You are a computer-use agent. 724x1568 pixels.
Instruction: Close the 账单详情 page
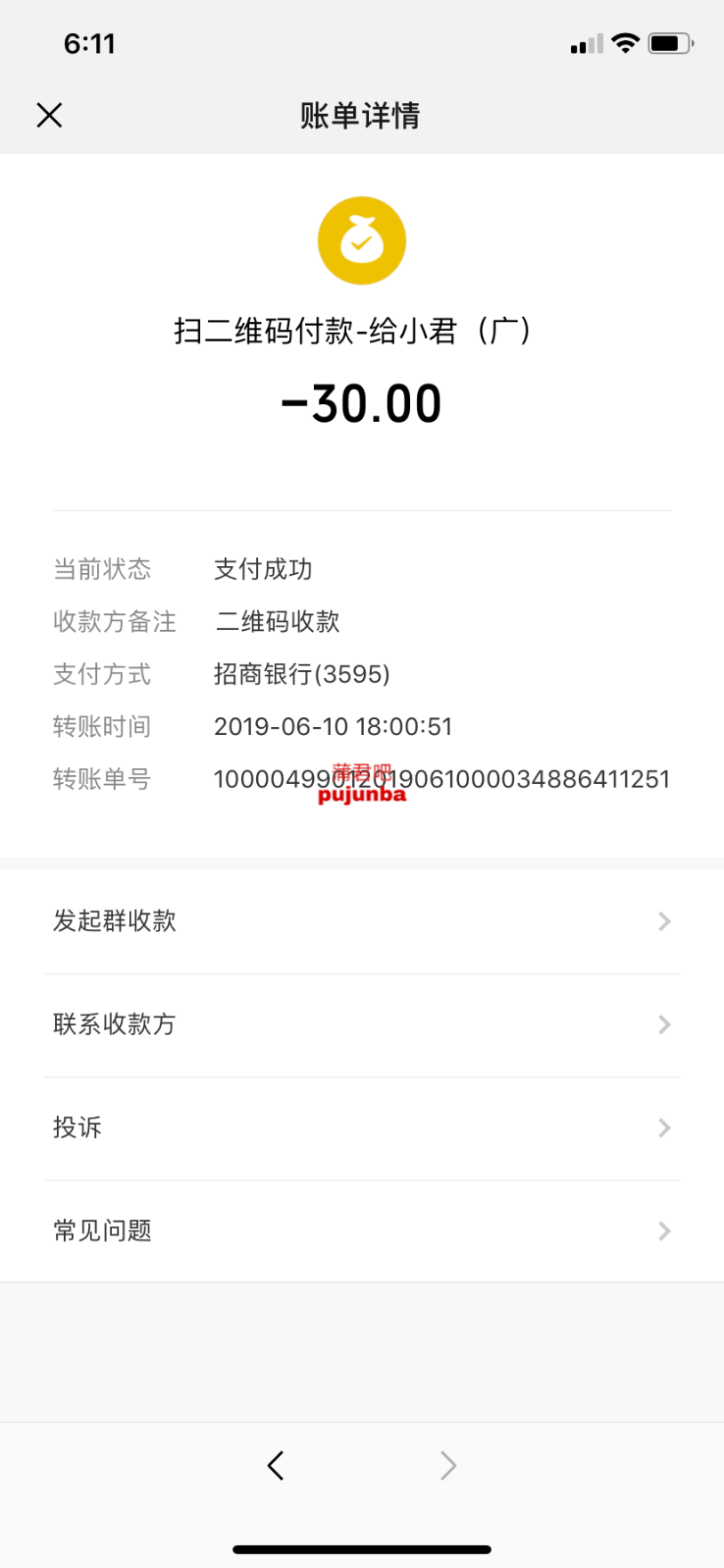[50, 115]
